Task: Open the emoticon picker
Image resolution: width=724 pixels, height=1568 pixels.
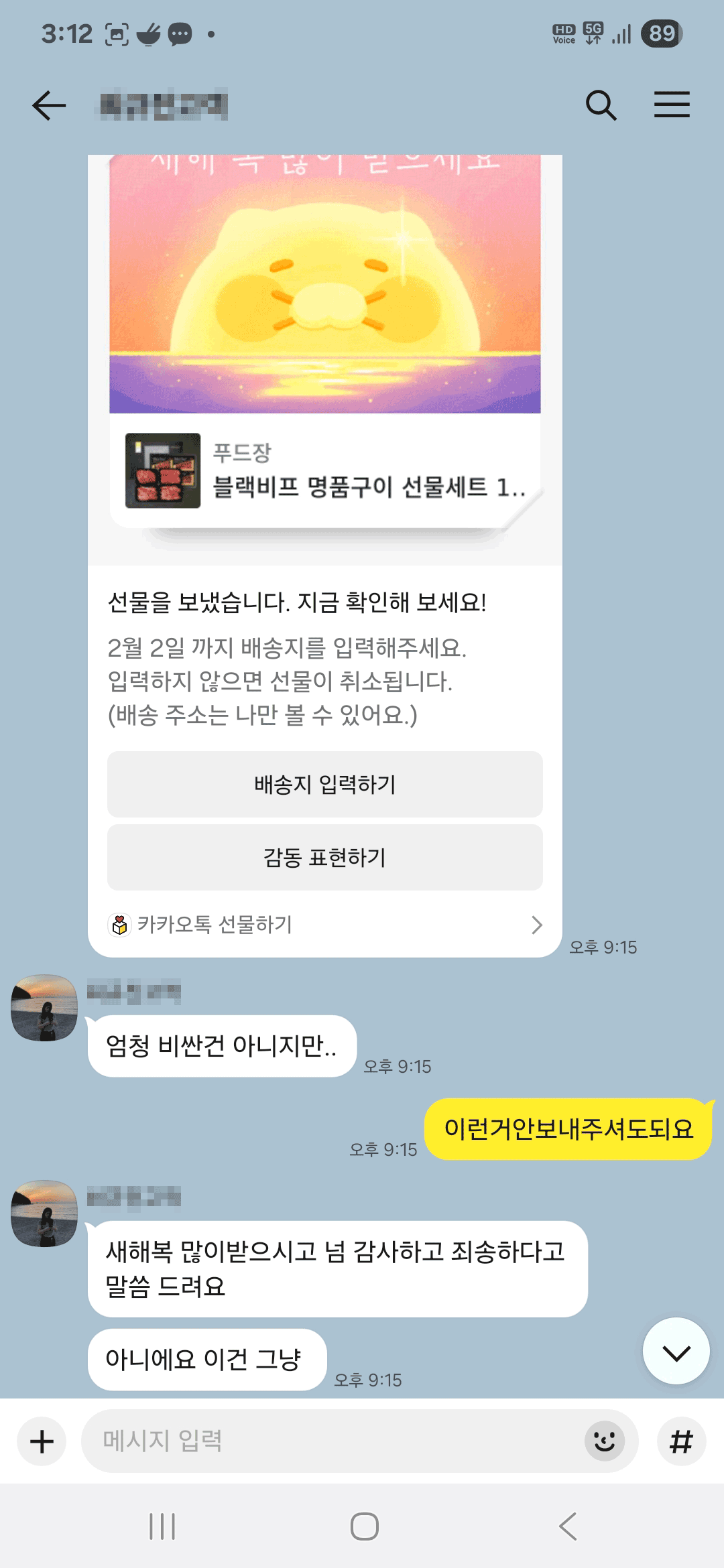Action: coord(604,1441)
